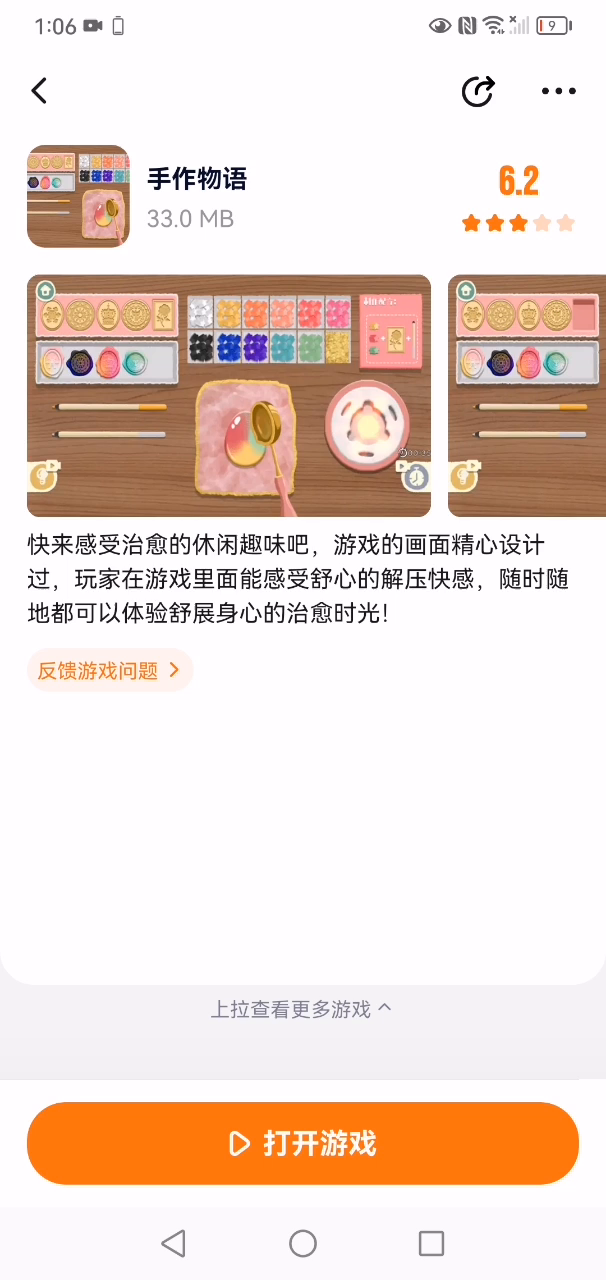Return to the system home screen

coord(303,1243)
